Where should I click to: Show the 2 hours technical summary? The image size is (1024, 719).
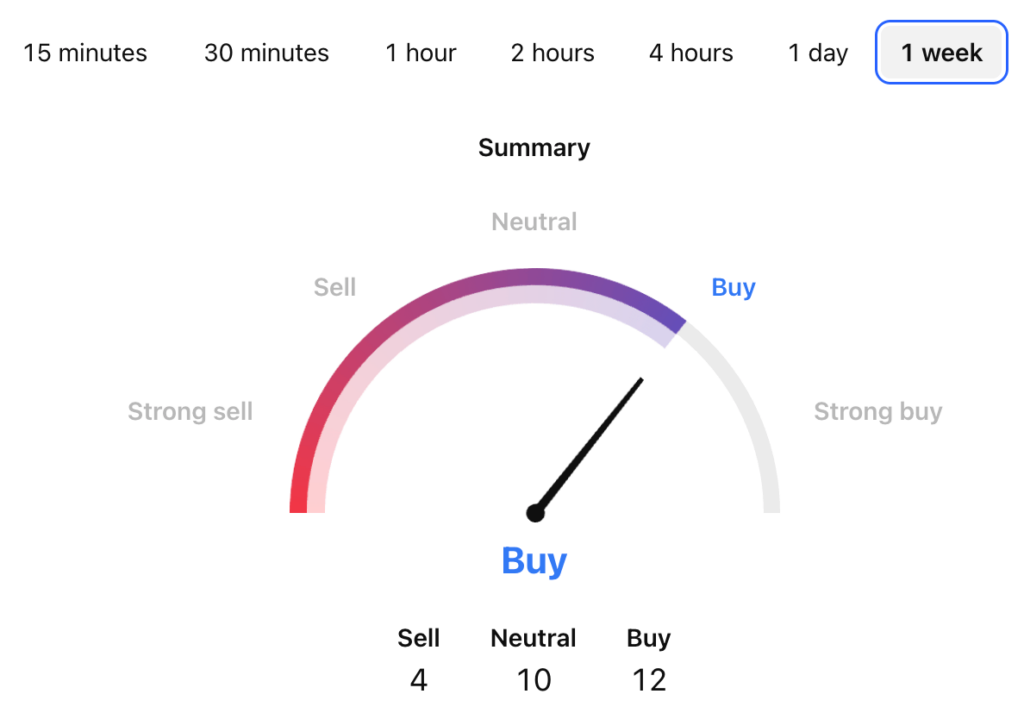552,53
